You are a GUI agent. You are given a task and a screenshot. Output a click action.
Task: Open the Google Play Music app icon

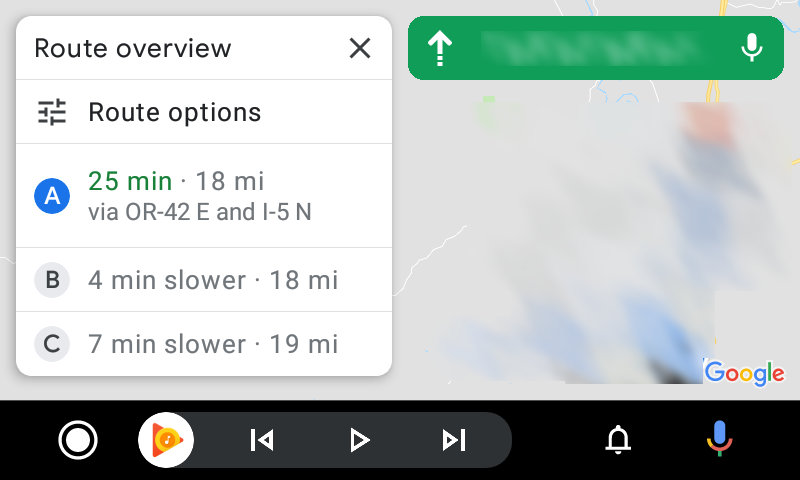click(166, 440)
